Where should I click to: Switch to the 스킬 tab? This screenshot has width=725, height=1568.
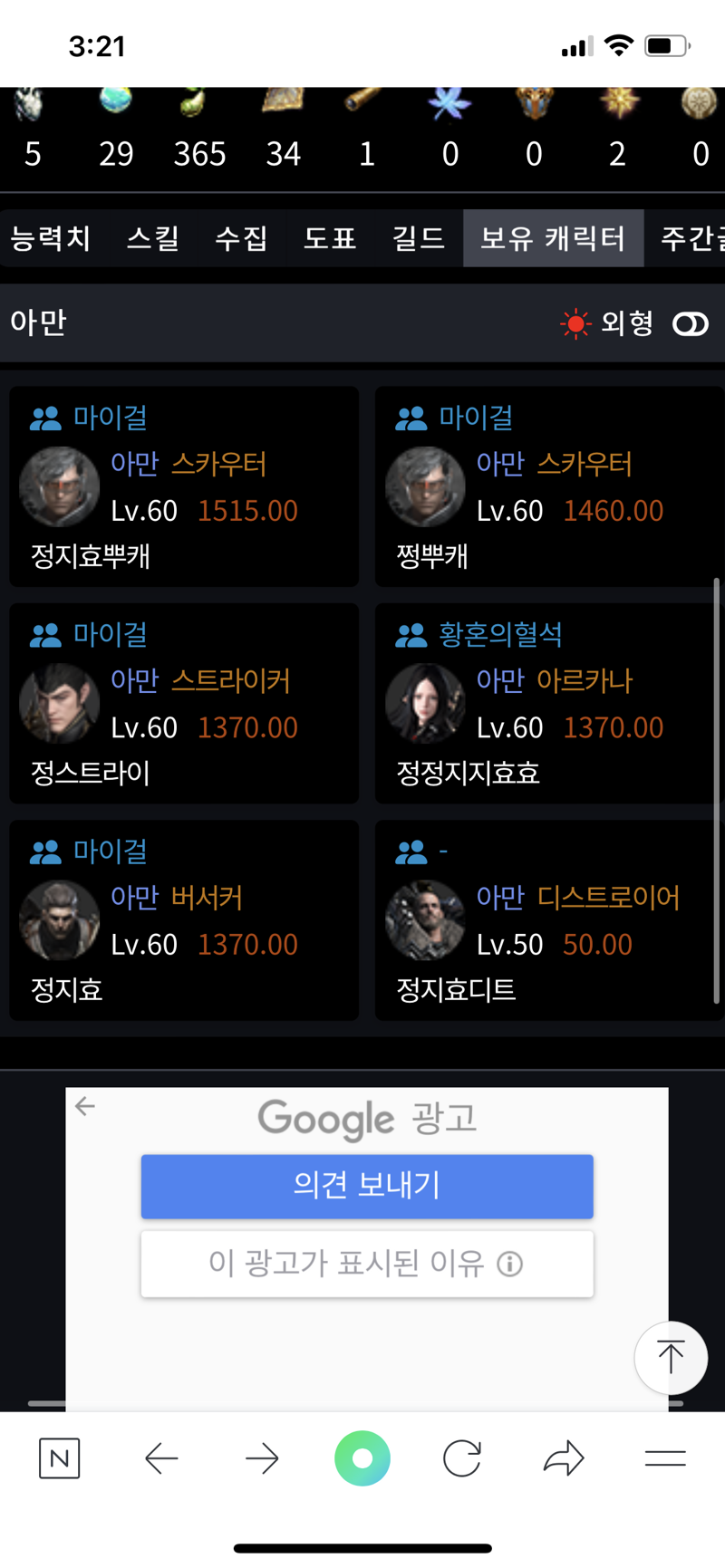(x=152, y=238)
